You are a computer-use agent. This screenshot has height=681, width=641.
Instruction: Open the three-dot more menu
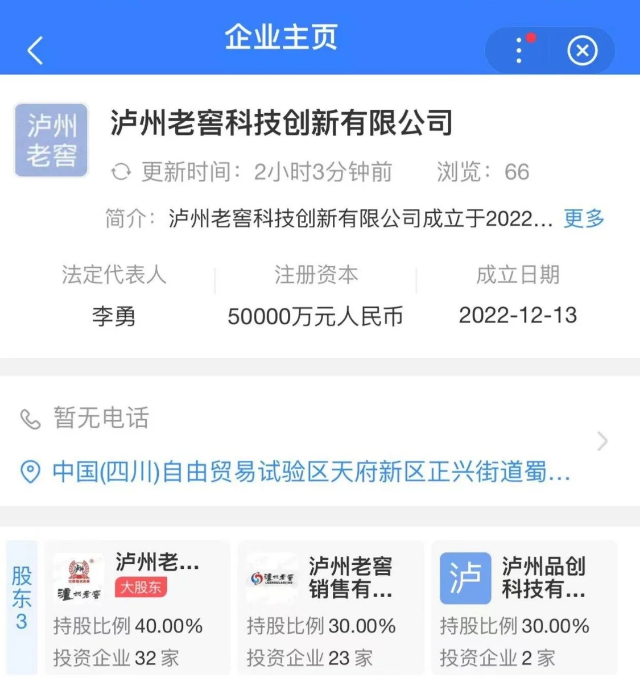[519, 50]
